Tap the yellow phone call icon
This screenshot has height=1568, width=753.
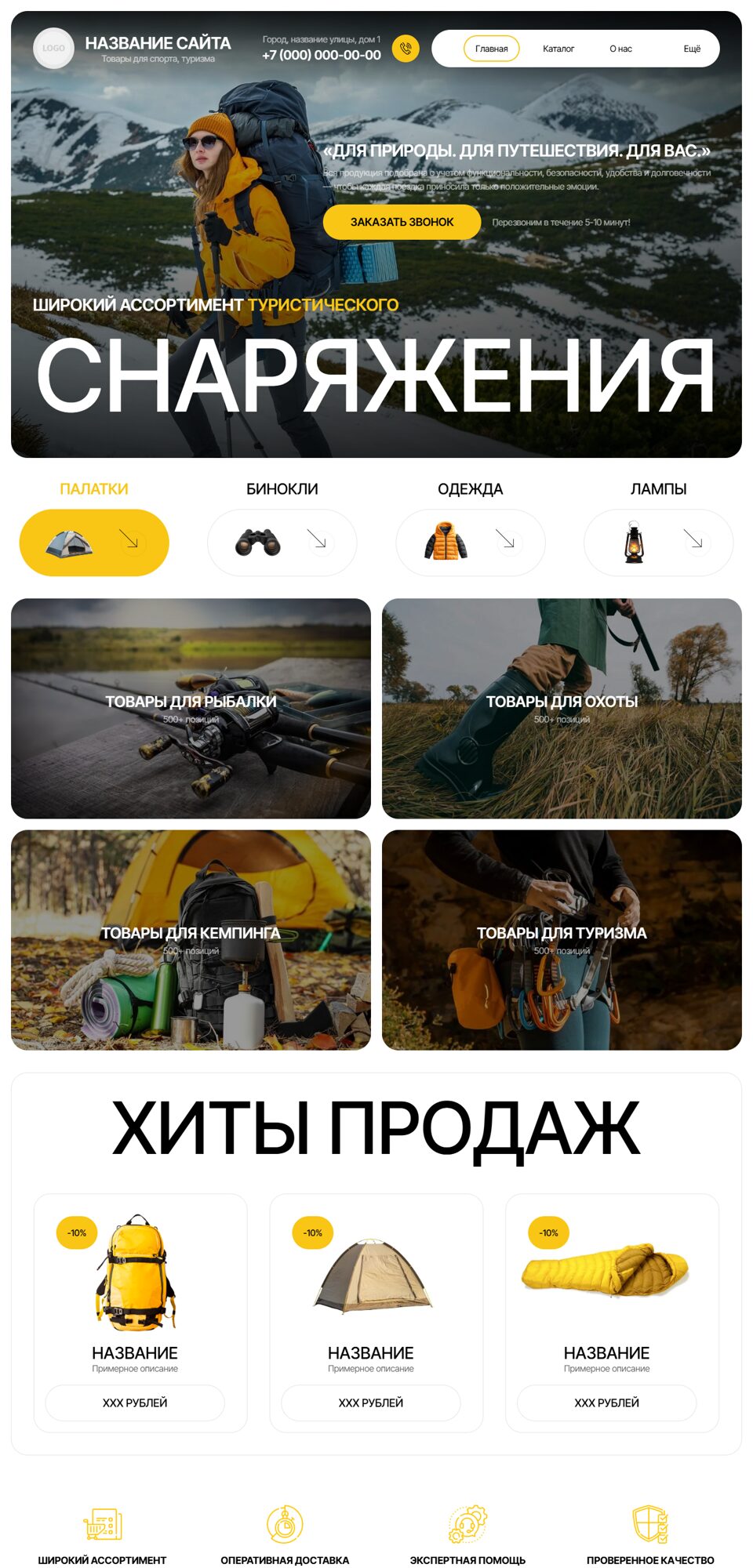(x=406, y=49)
